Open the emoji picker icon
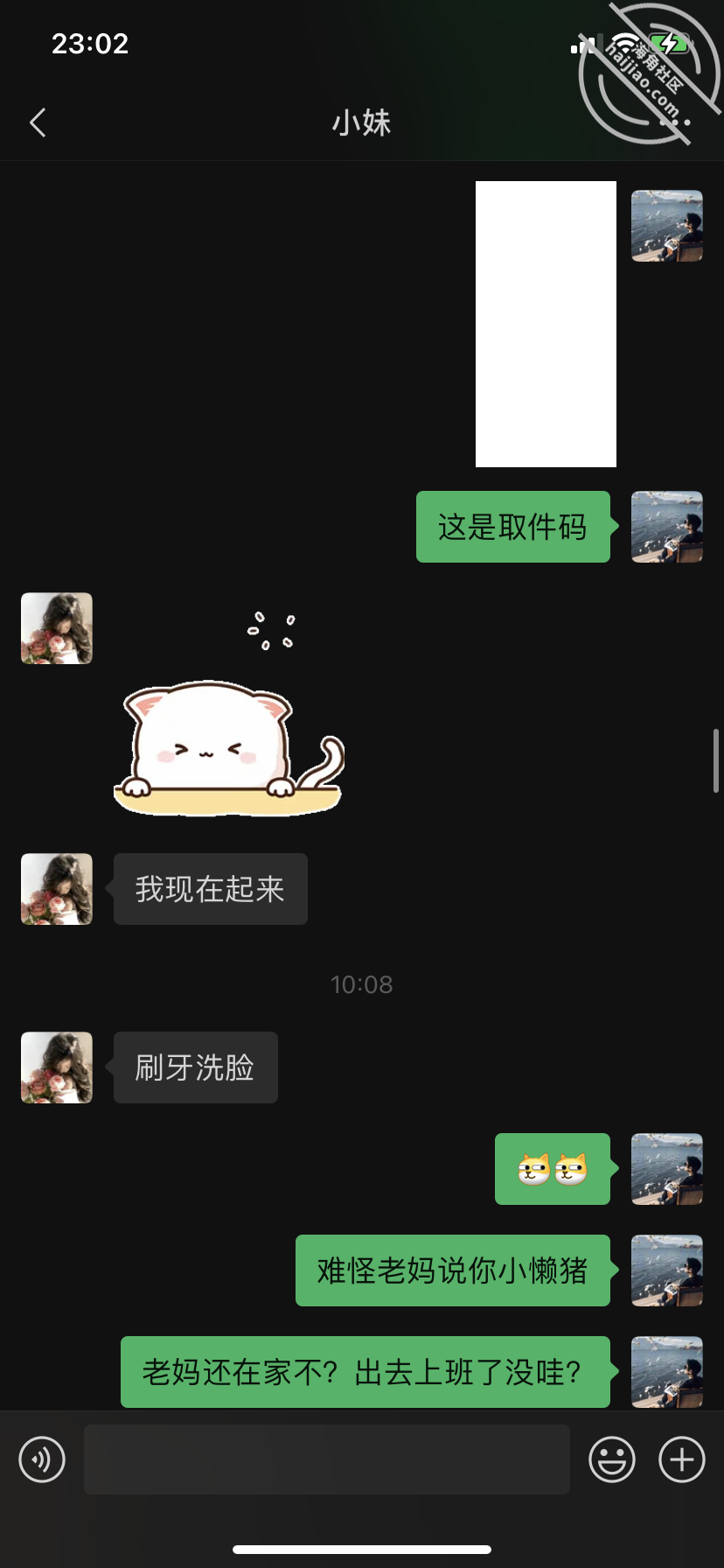724x1568 pixels. click(612, 1459)
